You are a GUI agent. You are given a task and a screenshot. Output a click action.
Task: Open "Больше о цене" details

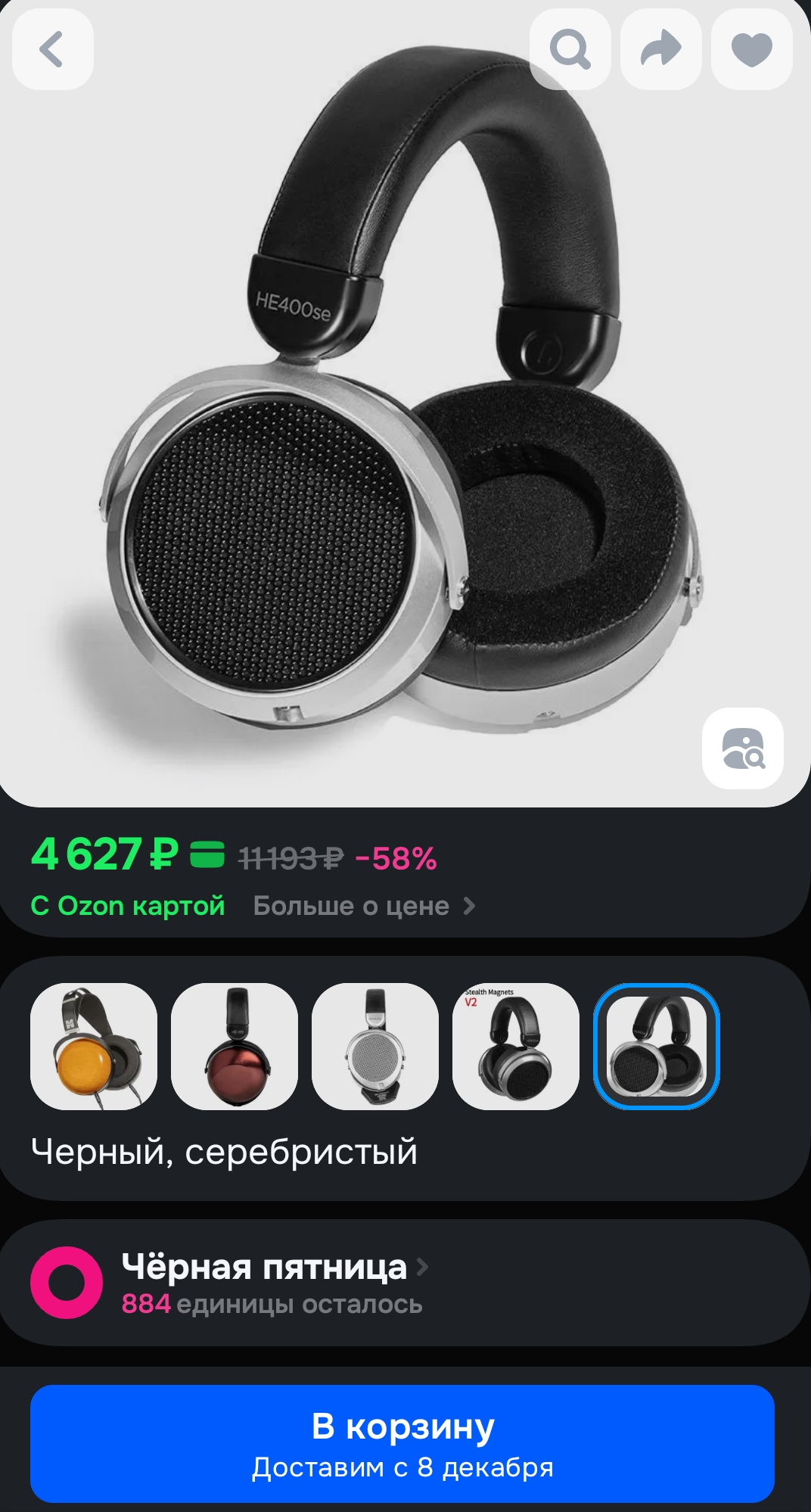(x=364, y=906)
